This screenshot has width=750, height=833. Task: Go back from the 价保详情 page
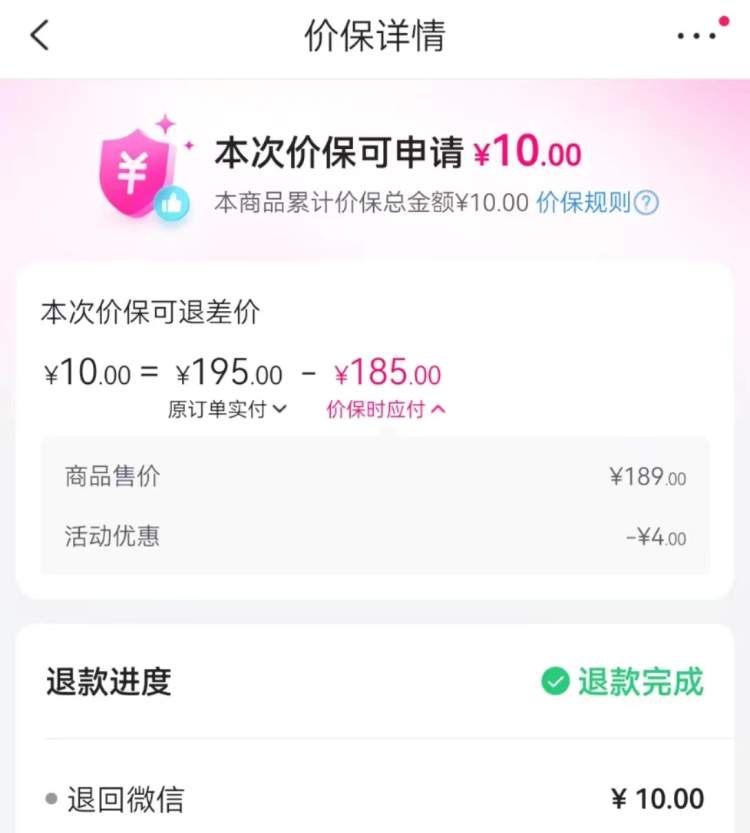coord(40,36)
